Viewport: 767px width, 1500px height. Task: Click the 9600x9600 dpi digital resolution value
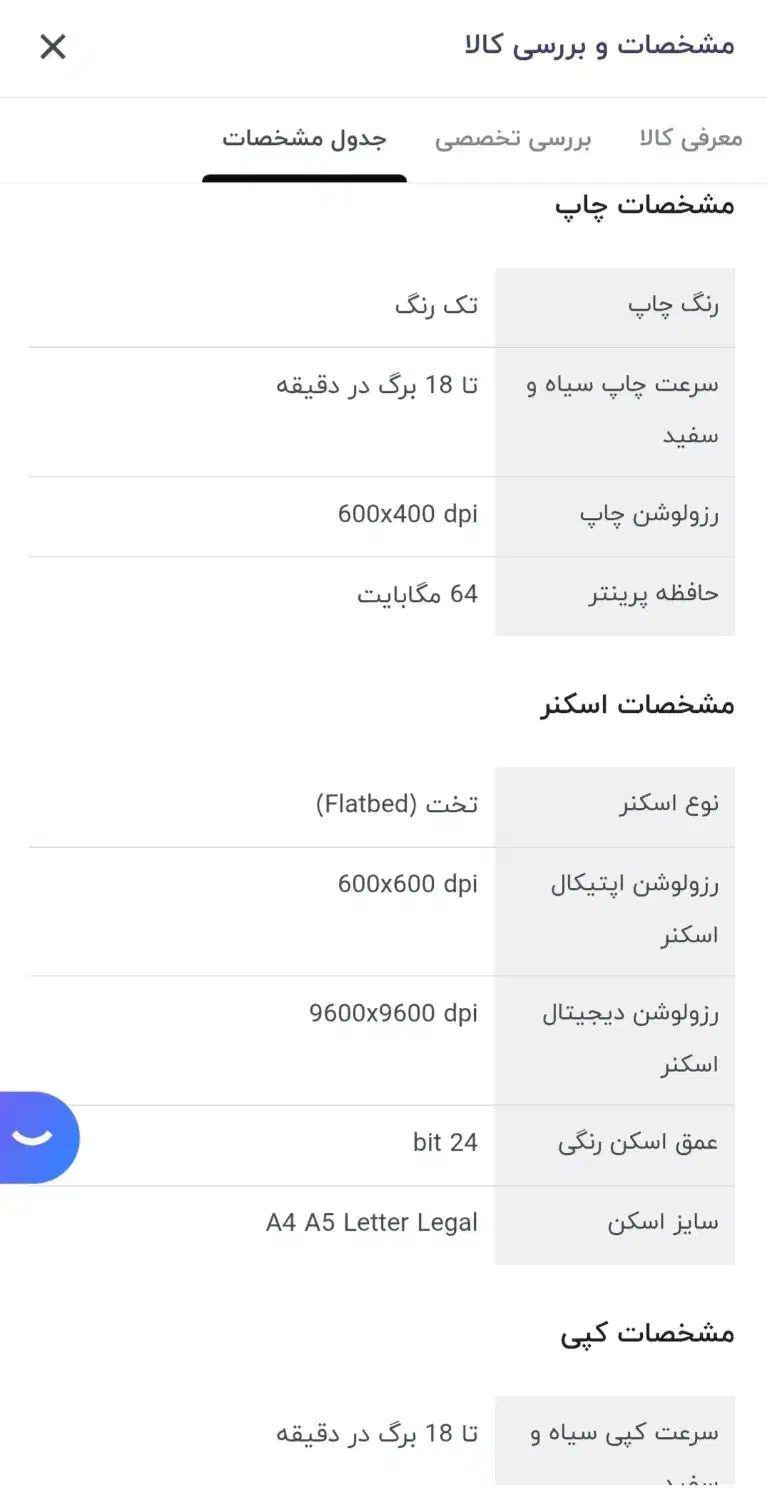coord(394,1012)
